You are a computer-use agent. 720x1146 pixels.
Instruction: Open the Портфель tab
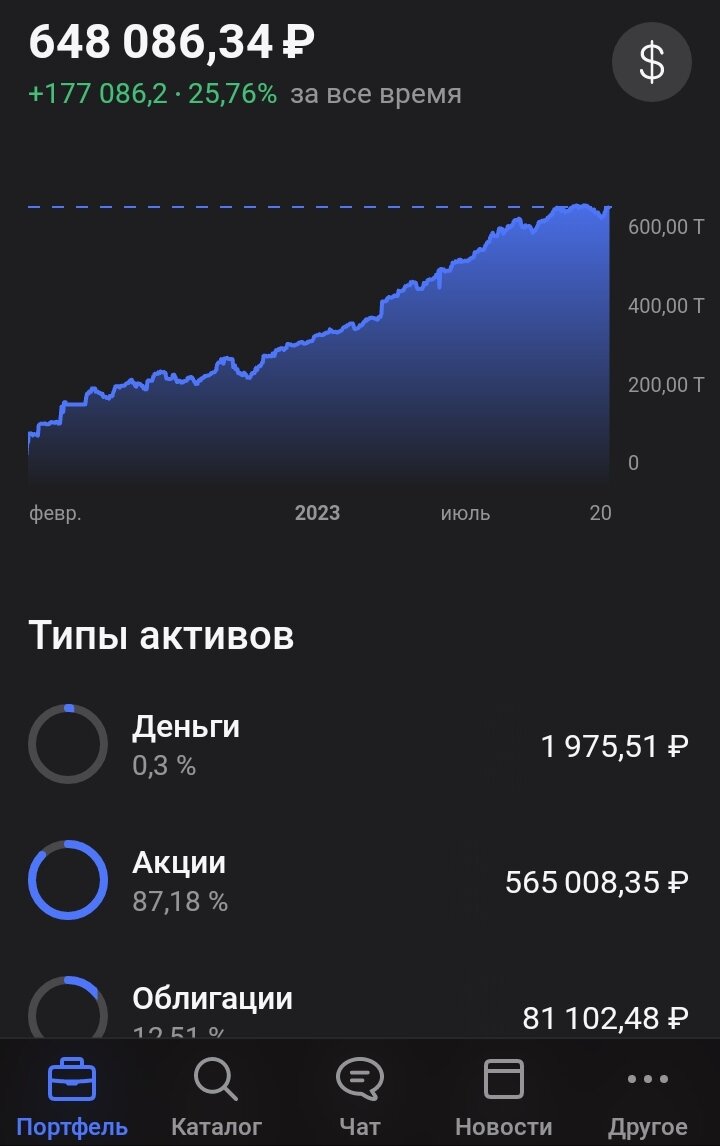[x=72, y=1098]
